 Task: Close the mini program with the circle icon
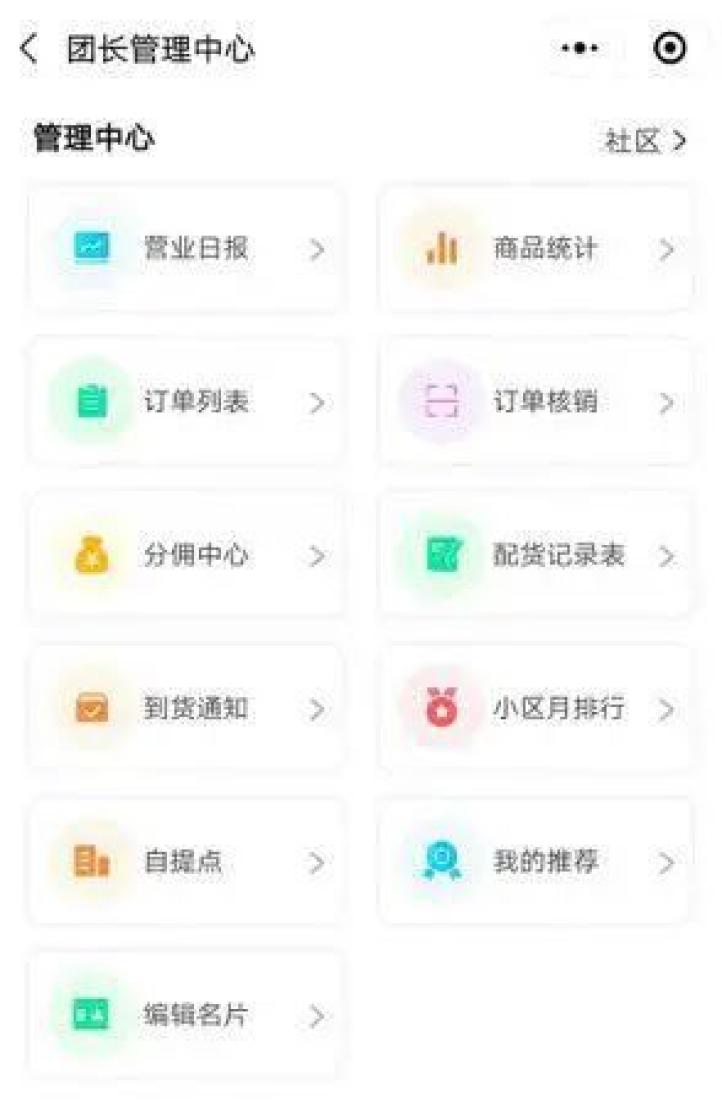tap(669, 48)
